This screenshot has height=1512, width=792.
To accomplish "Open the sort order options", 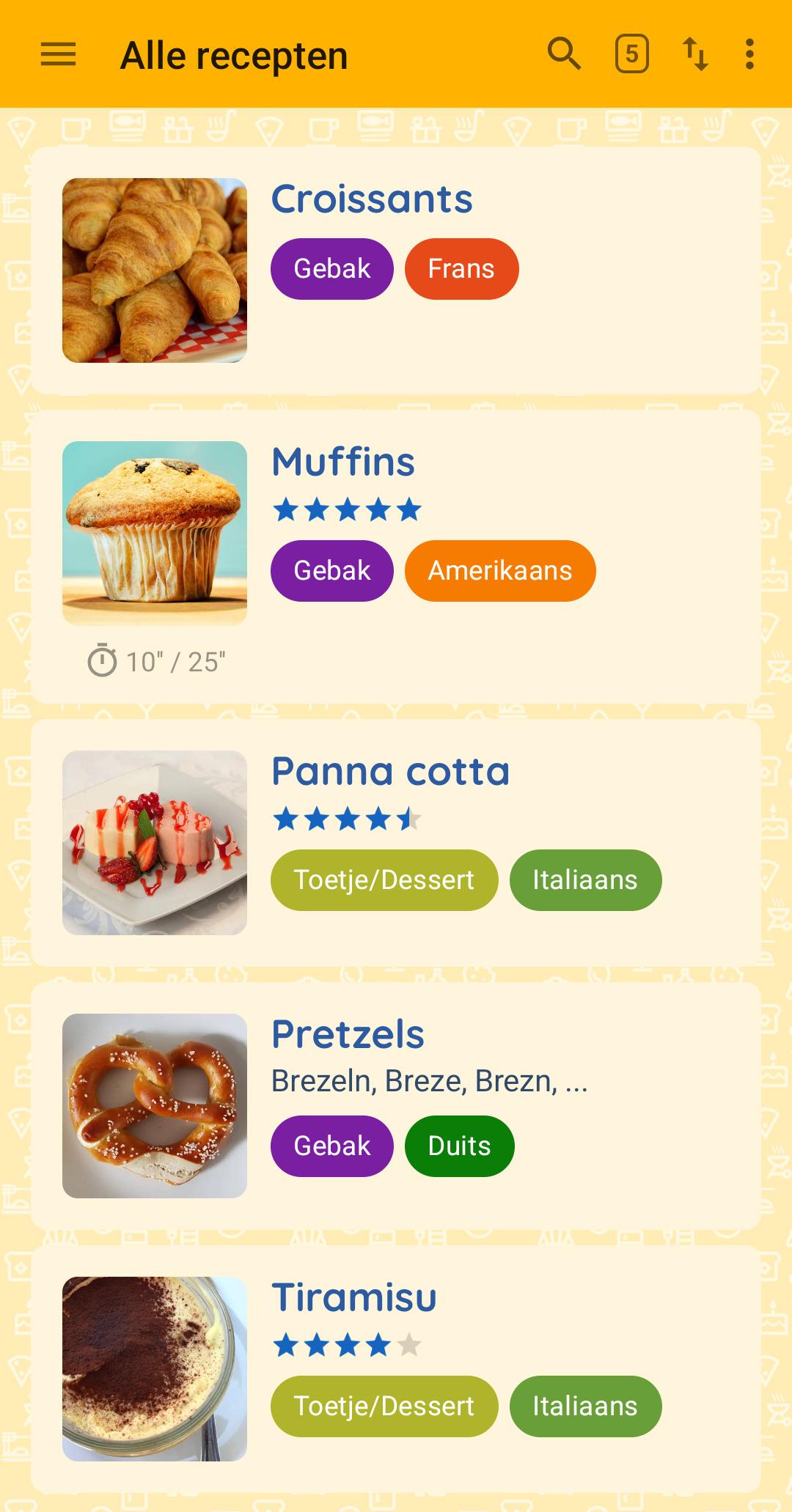I will 695,54.
